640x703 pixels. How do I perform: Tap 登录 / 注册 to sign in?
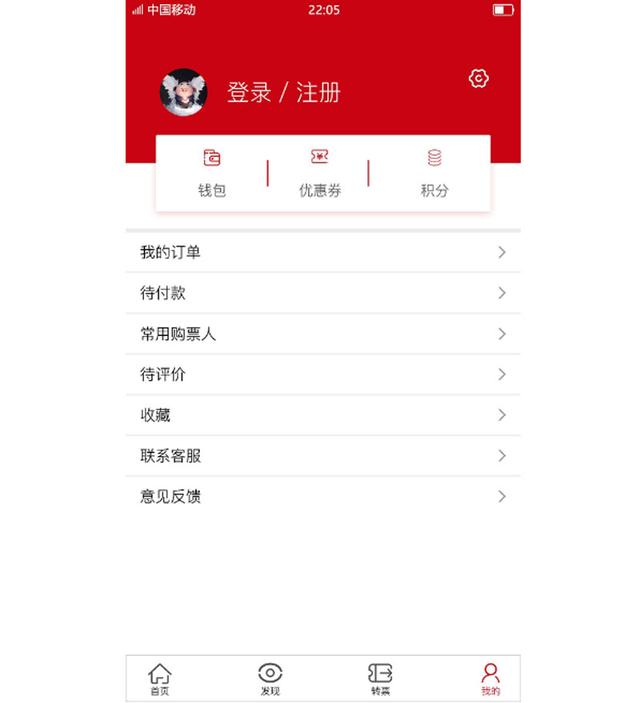(284, 93)
